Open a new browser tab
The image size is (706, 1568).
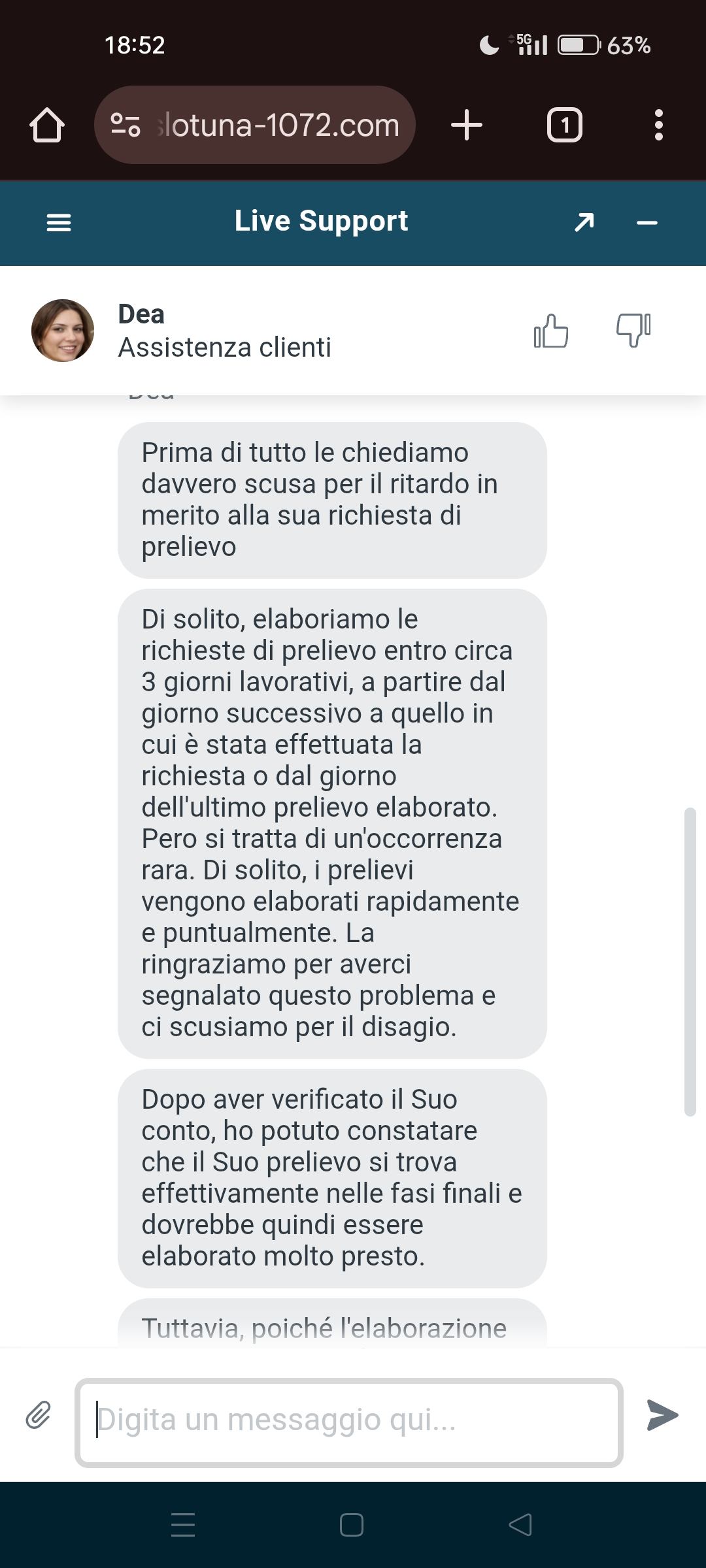click(467, 125)
